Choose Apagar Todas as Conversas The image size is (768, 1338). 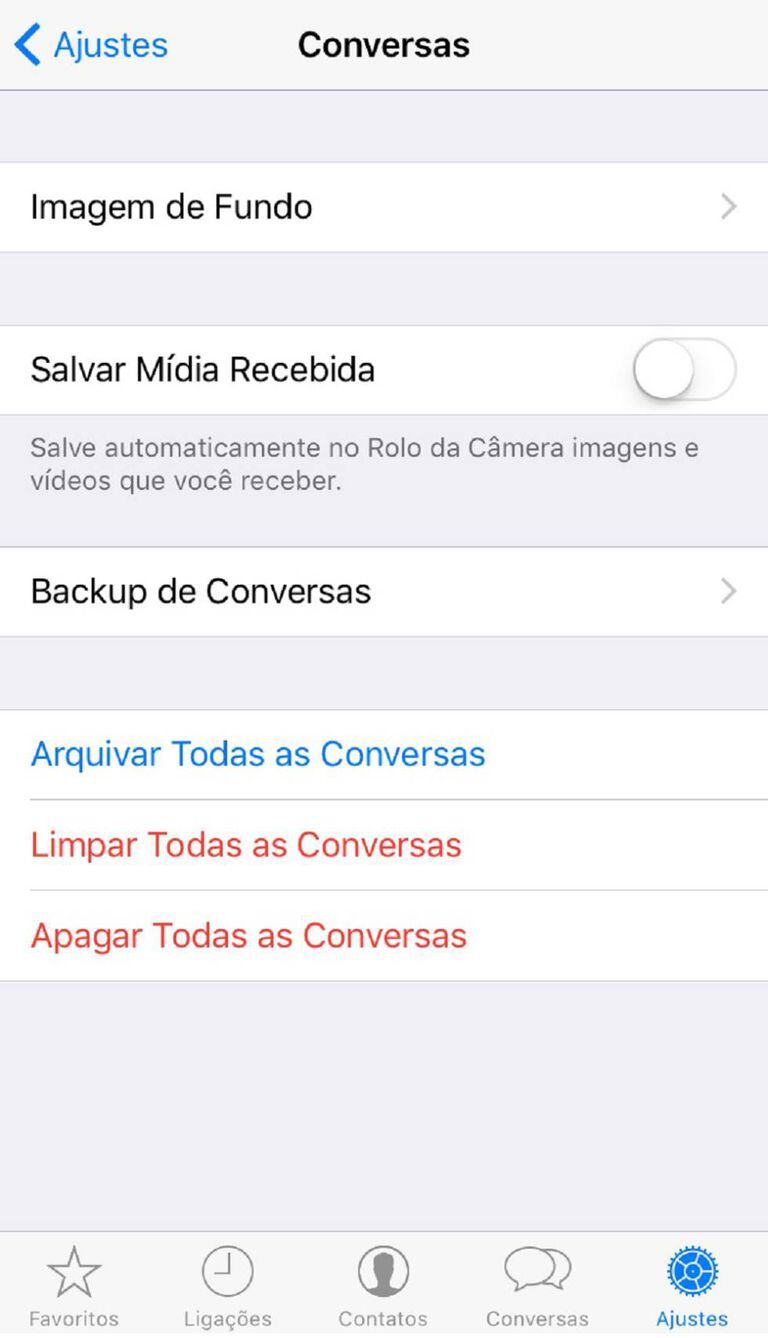pos(249,936)
